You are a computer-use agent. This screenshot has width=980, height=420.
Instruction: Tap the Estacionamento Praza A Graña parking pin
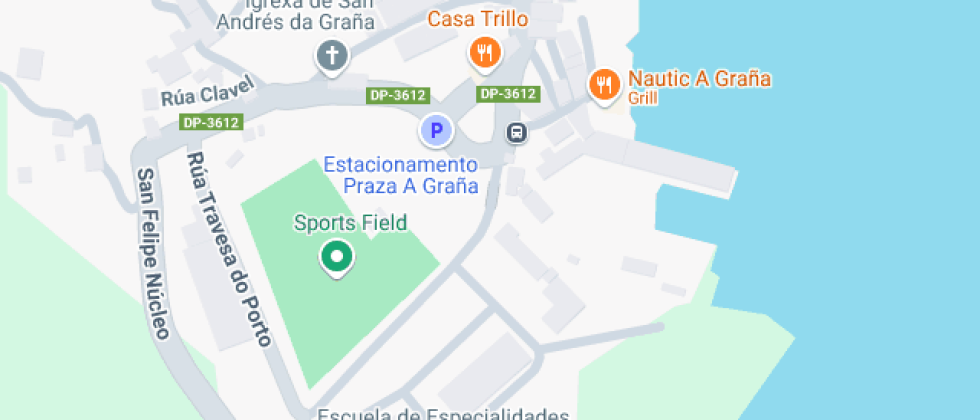coord(435,130)
